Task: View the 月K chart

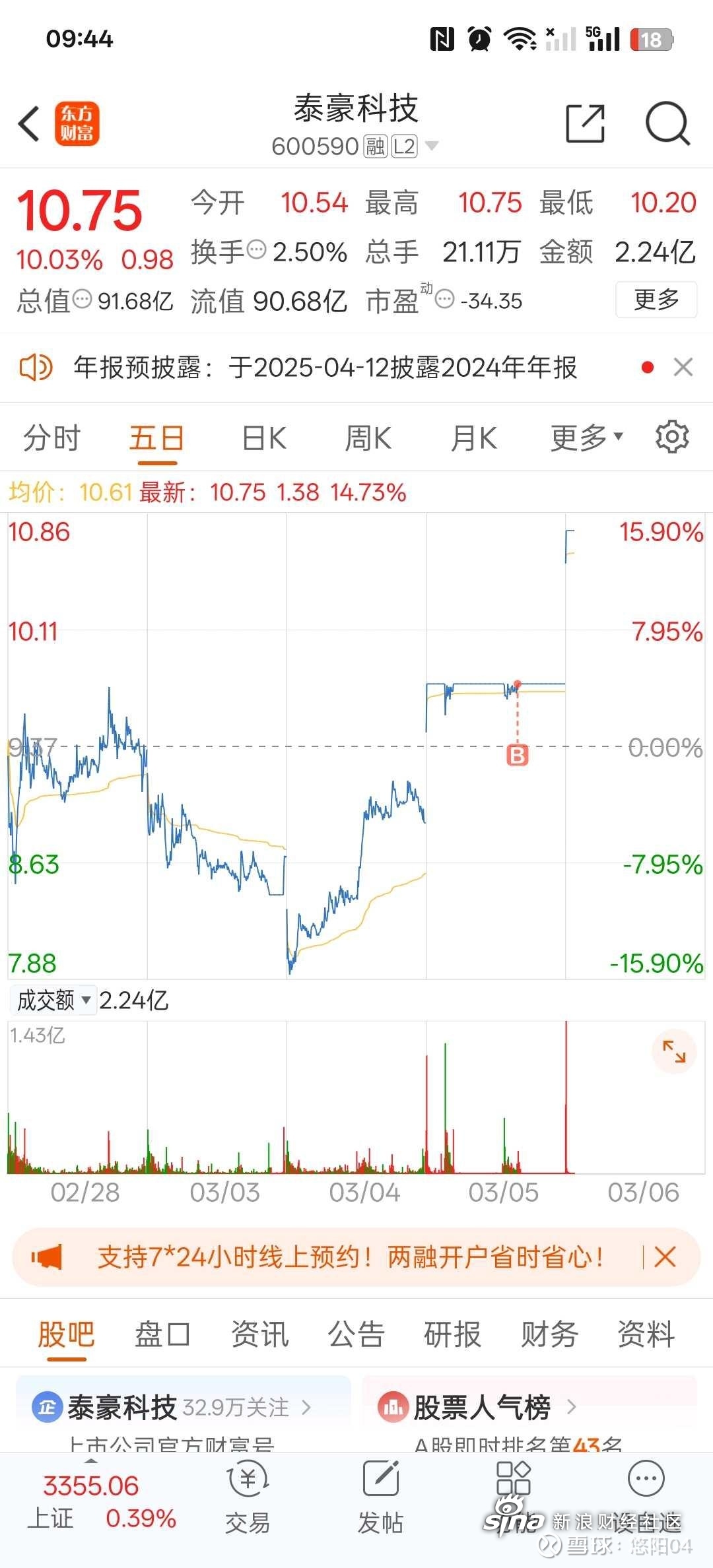Action: pyautogui.click(x=473, y=438)
